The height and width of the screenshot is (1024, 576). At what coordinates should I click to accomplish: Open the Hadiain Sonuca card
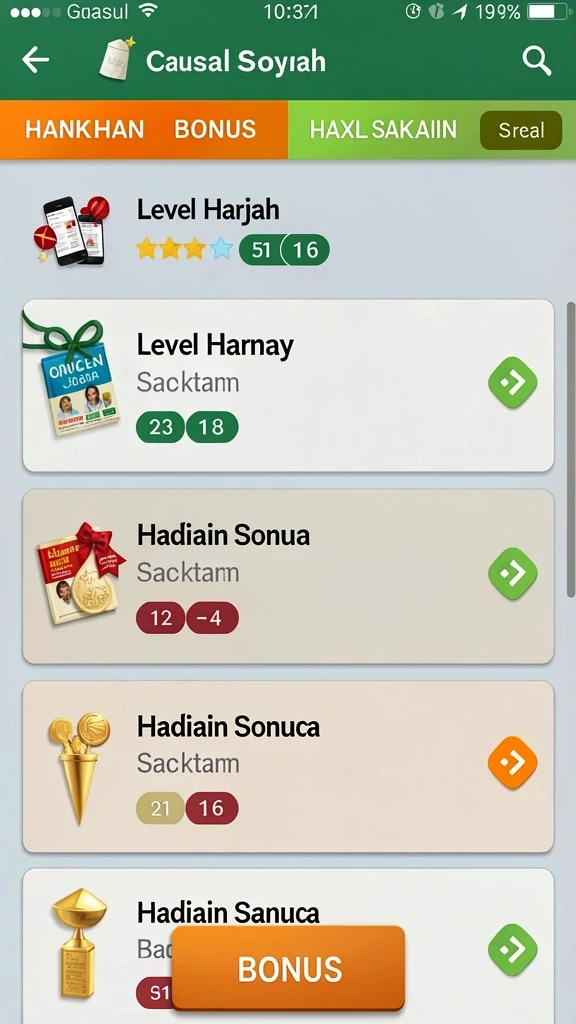288,767
